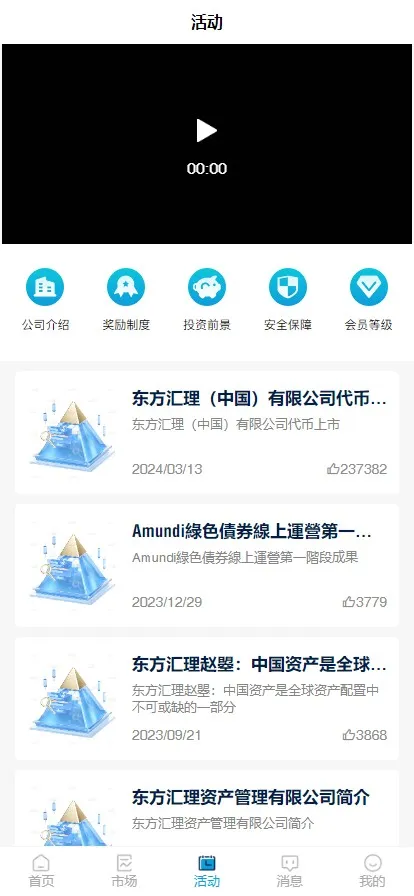Open the 东方汇理（中国）有限公司代币上市 article
This screenshot has width=414, height=896.
pos(207,433)
